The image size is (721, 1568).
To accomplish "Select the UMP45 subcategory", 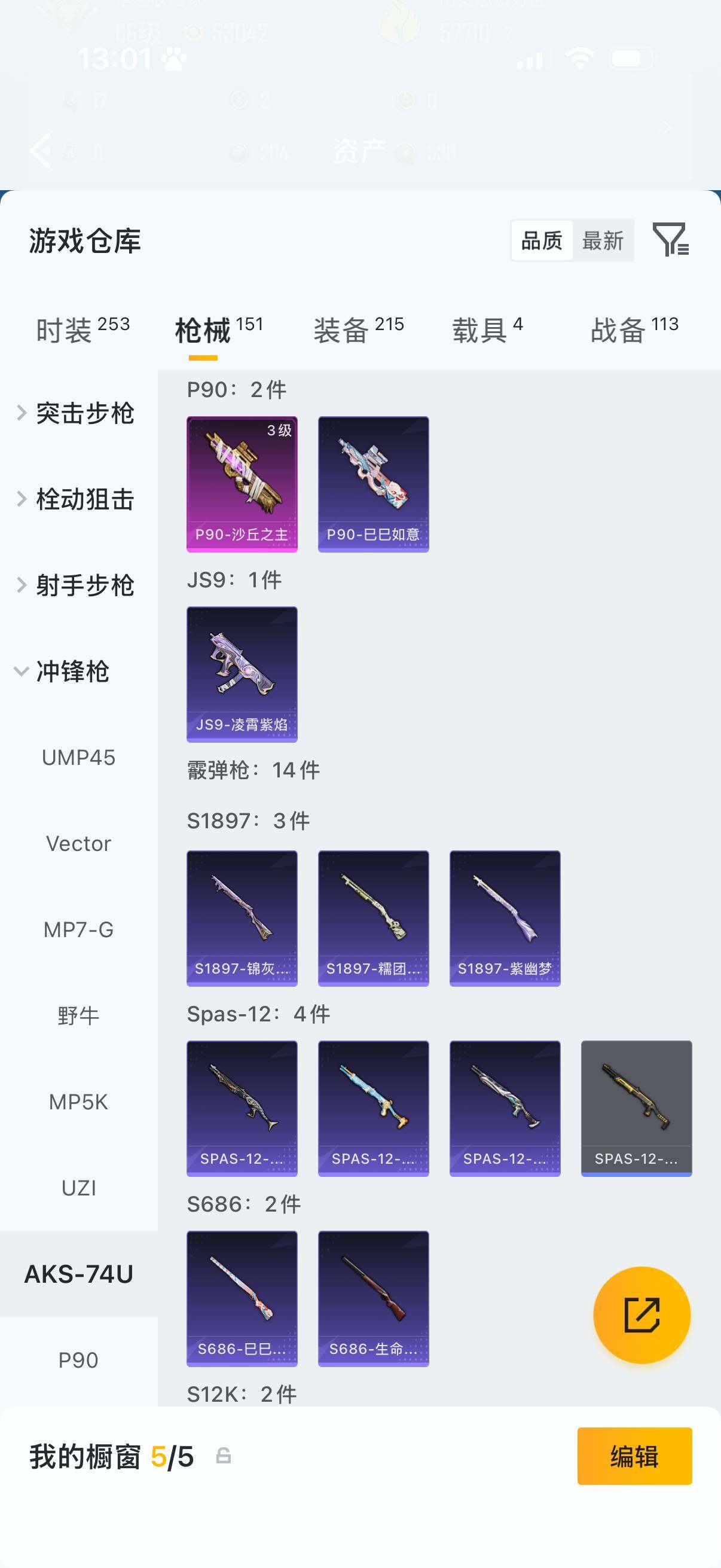I will point(78,758).
